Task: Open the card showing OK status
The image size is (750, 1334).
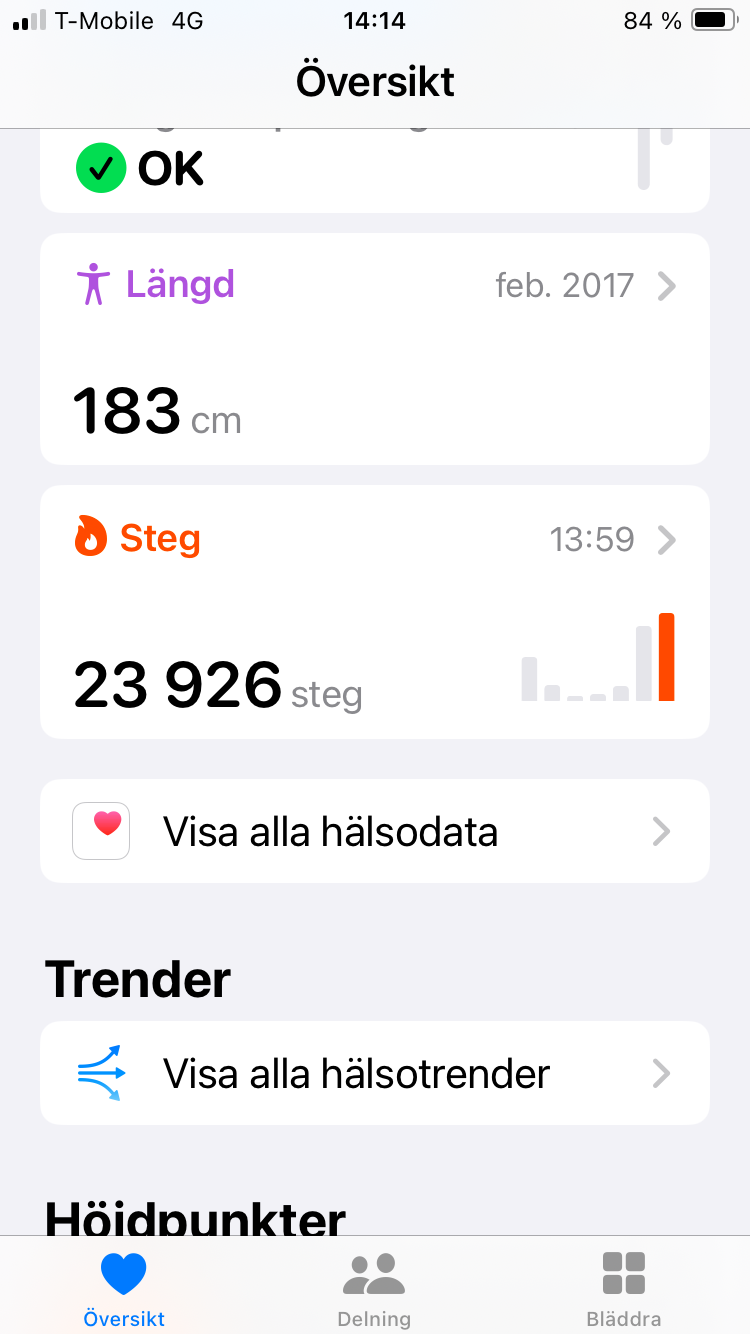Action: (374, 170)
